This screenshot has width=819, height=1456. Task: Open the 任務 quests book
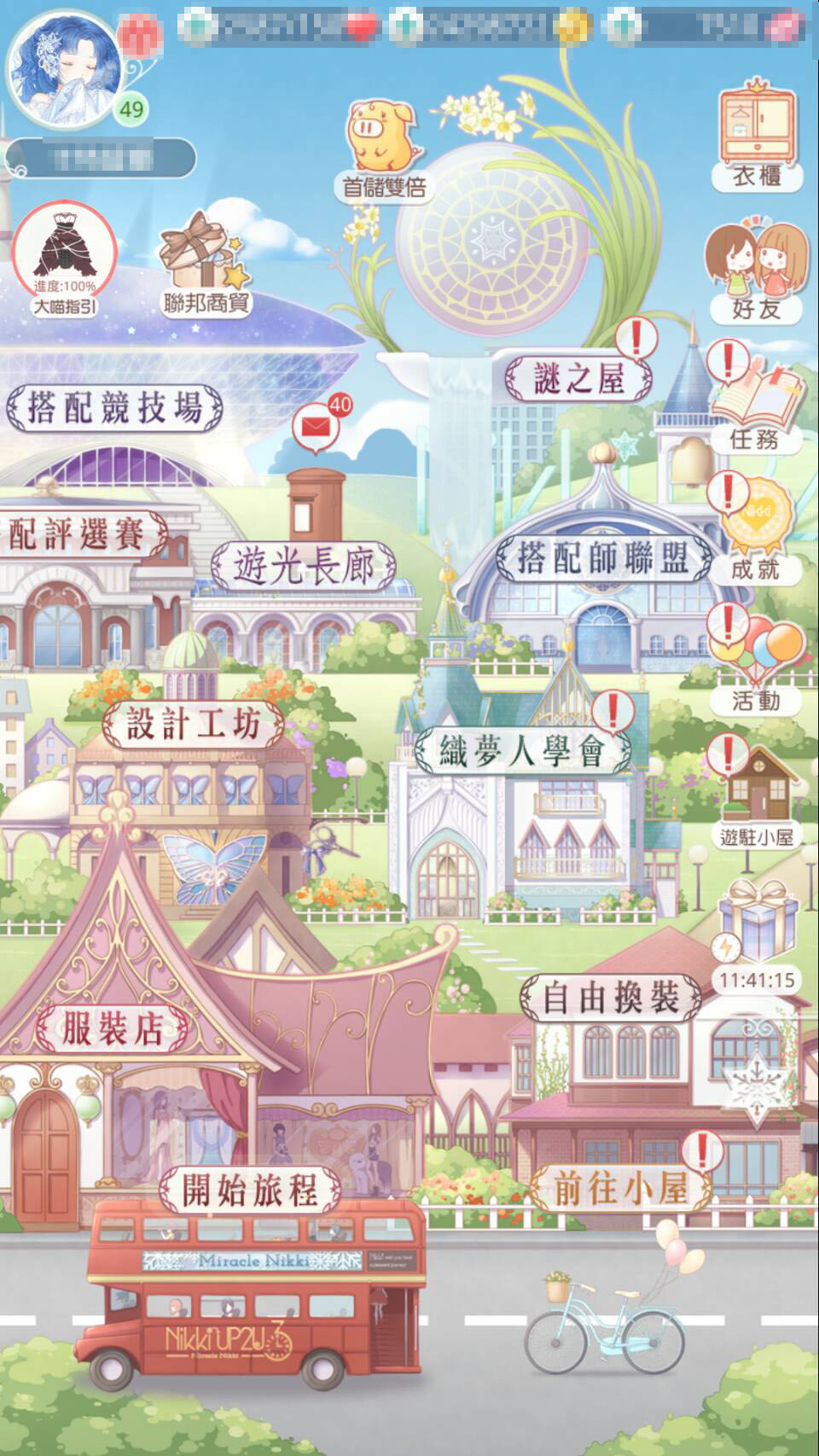[757, 403]
